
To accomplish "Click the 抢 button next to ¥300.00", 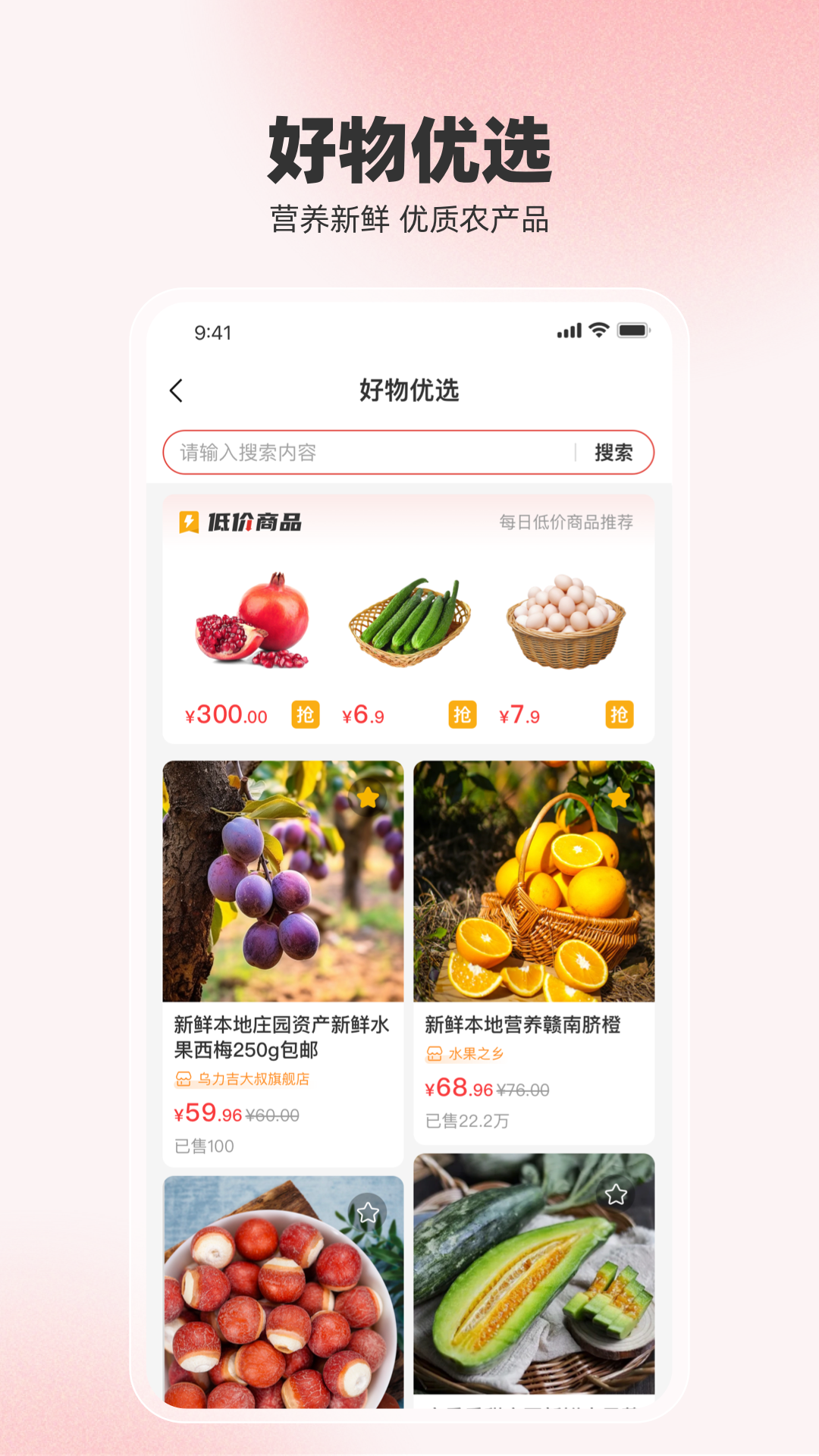I will click(x=304, y=714).
